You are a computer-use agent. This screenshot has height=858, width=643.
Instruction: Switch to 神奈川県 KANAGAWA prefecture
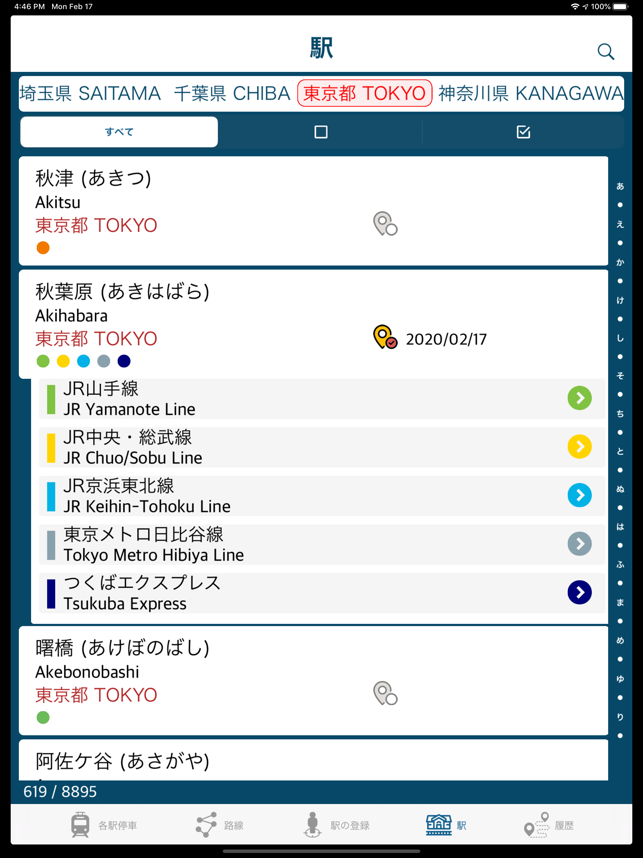click(x=530, y=93)
